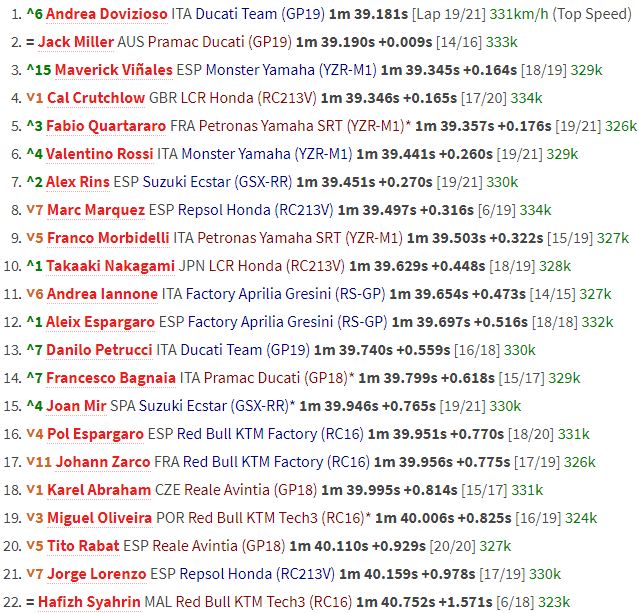Open Andrea Iannone's rider link
This screenshot has height=613, width=639.
click(102, 294)
